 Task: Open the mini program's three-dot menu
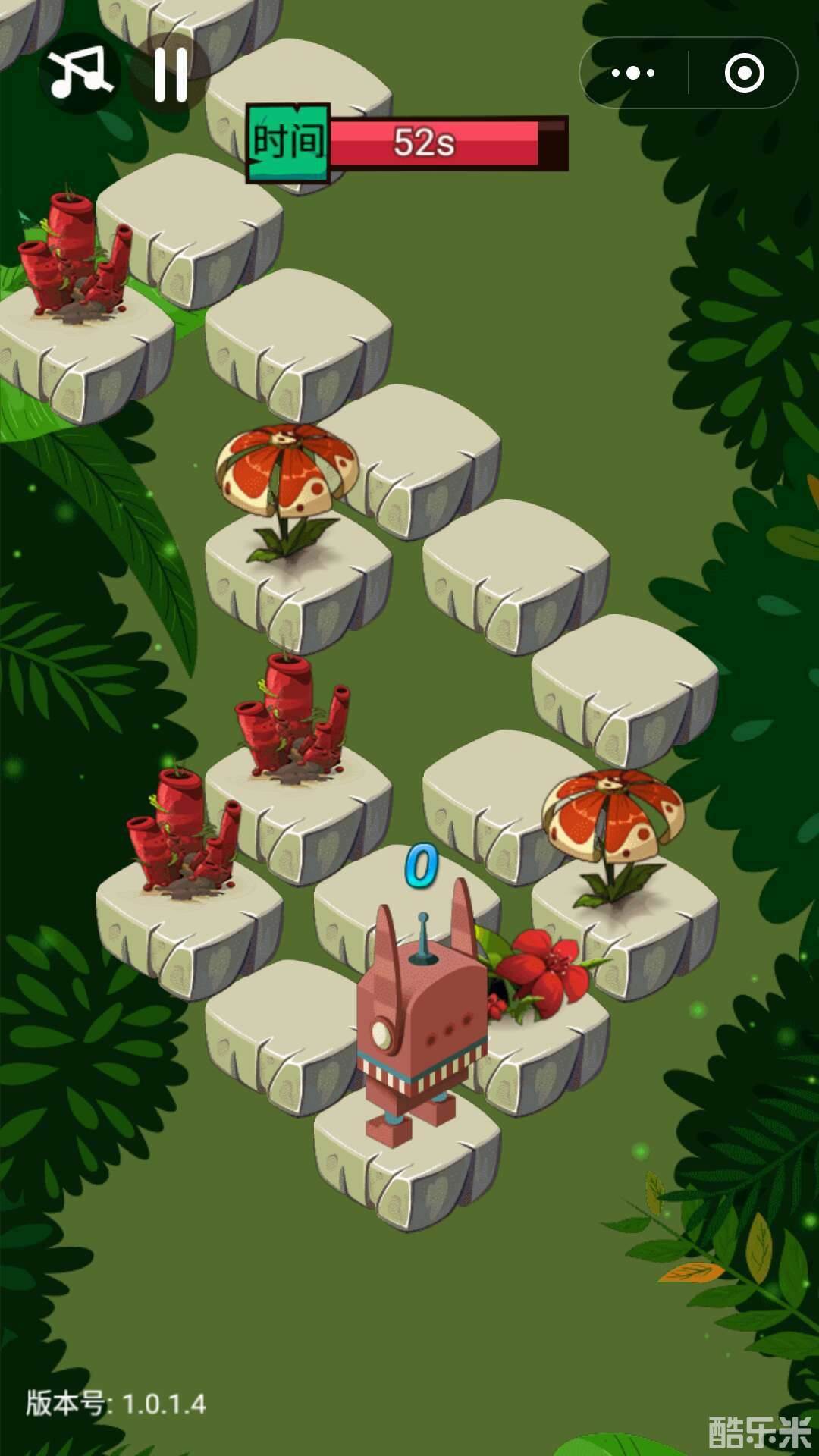tap(633, 74)
